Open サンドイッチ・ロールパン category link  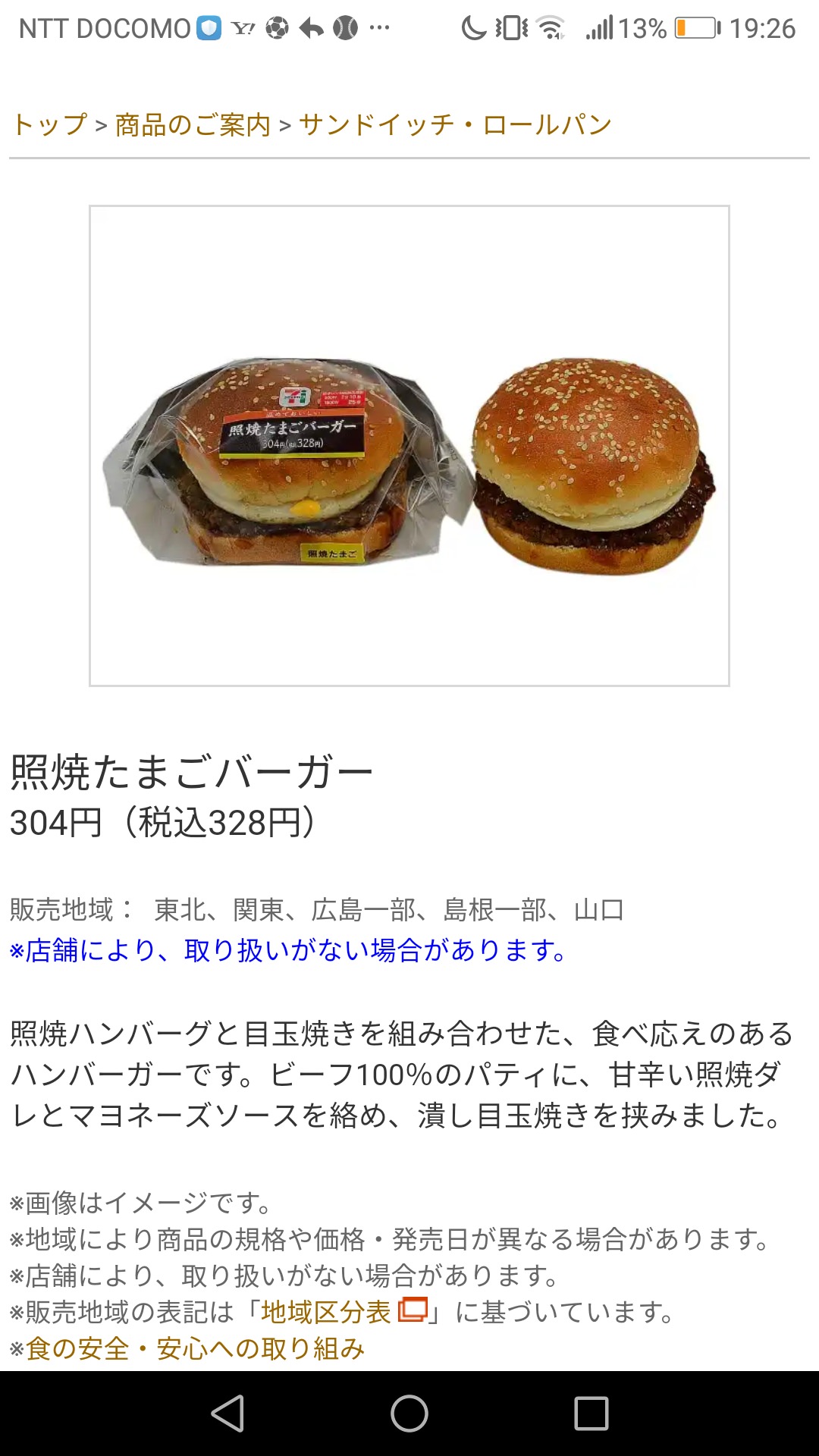pyautogui.click(x=455, y=124)
